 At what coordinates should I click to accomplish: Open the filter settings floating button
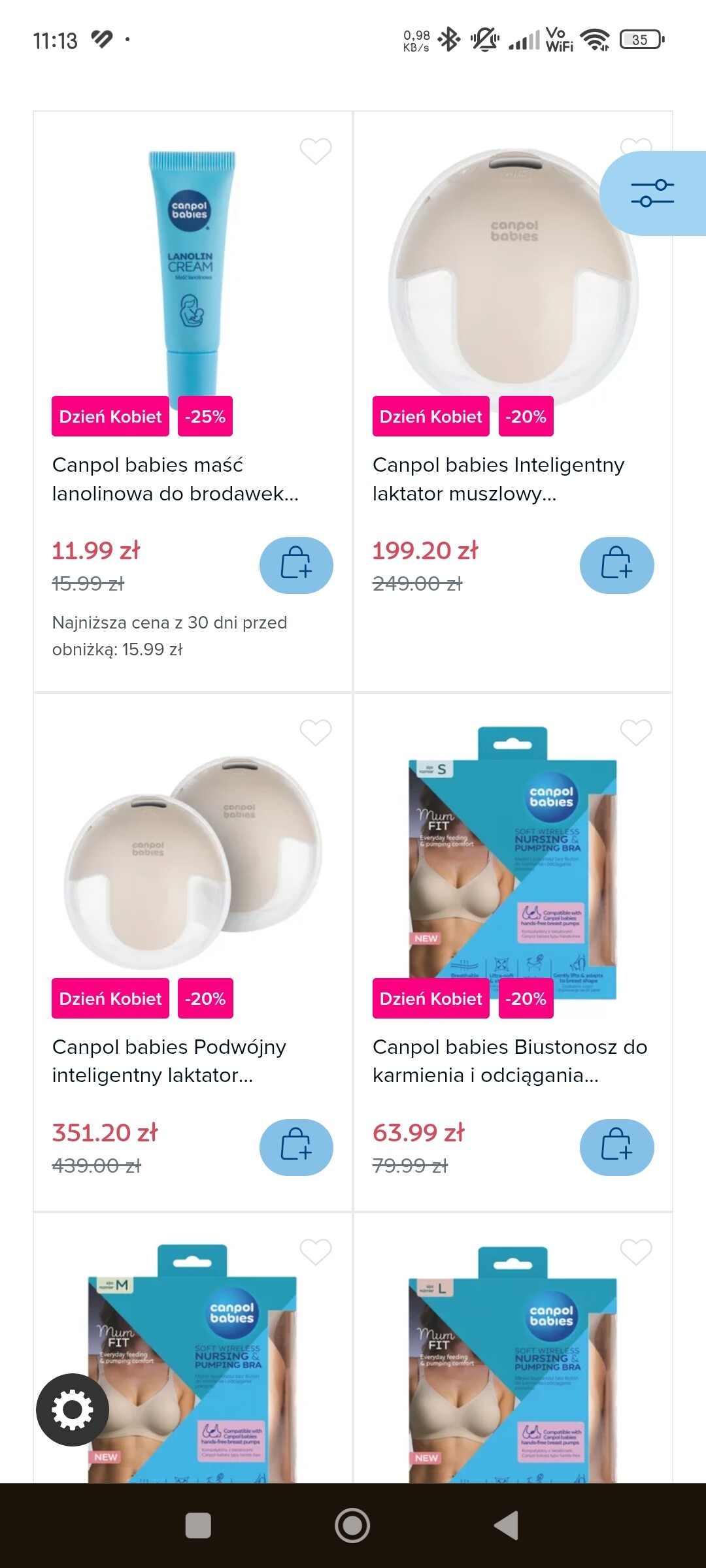click(652, 193)
